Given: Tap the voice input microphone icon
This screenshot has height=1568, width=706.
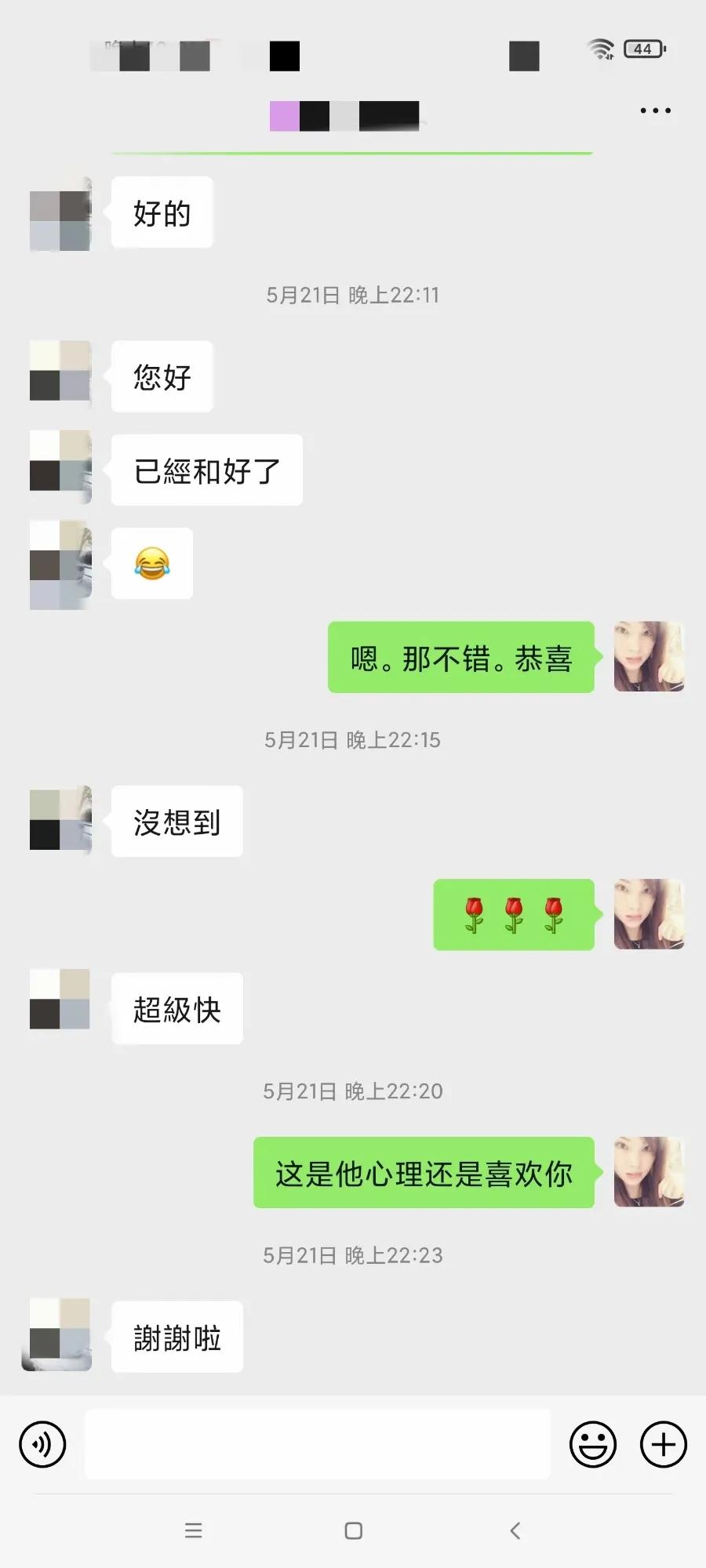Looking at the screenshot, I should [x=41, y=1443].
